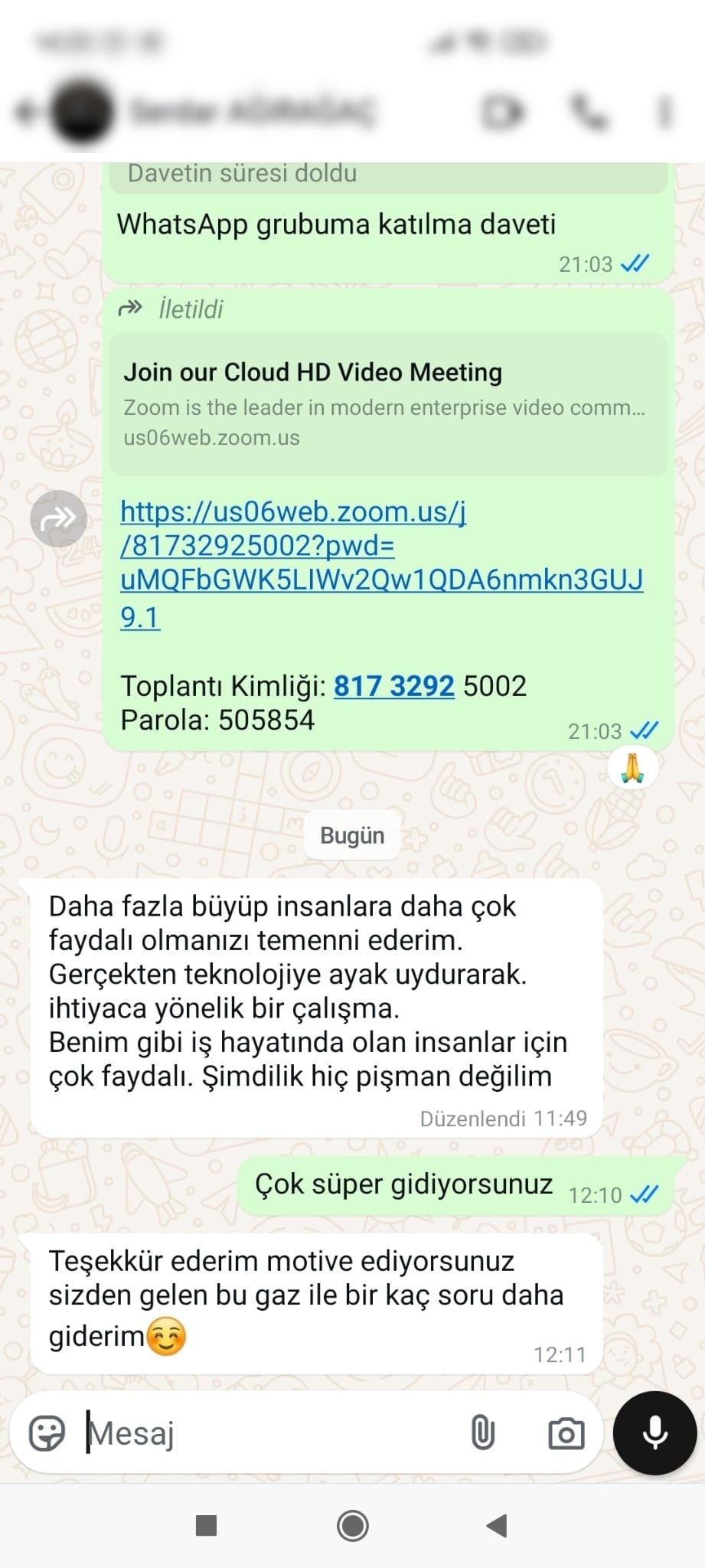
Task: Record a voice message with the microphone
Action: tap(655, 1432)
